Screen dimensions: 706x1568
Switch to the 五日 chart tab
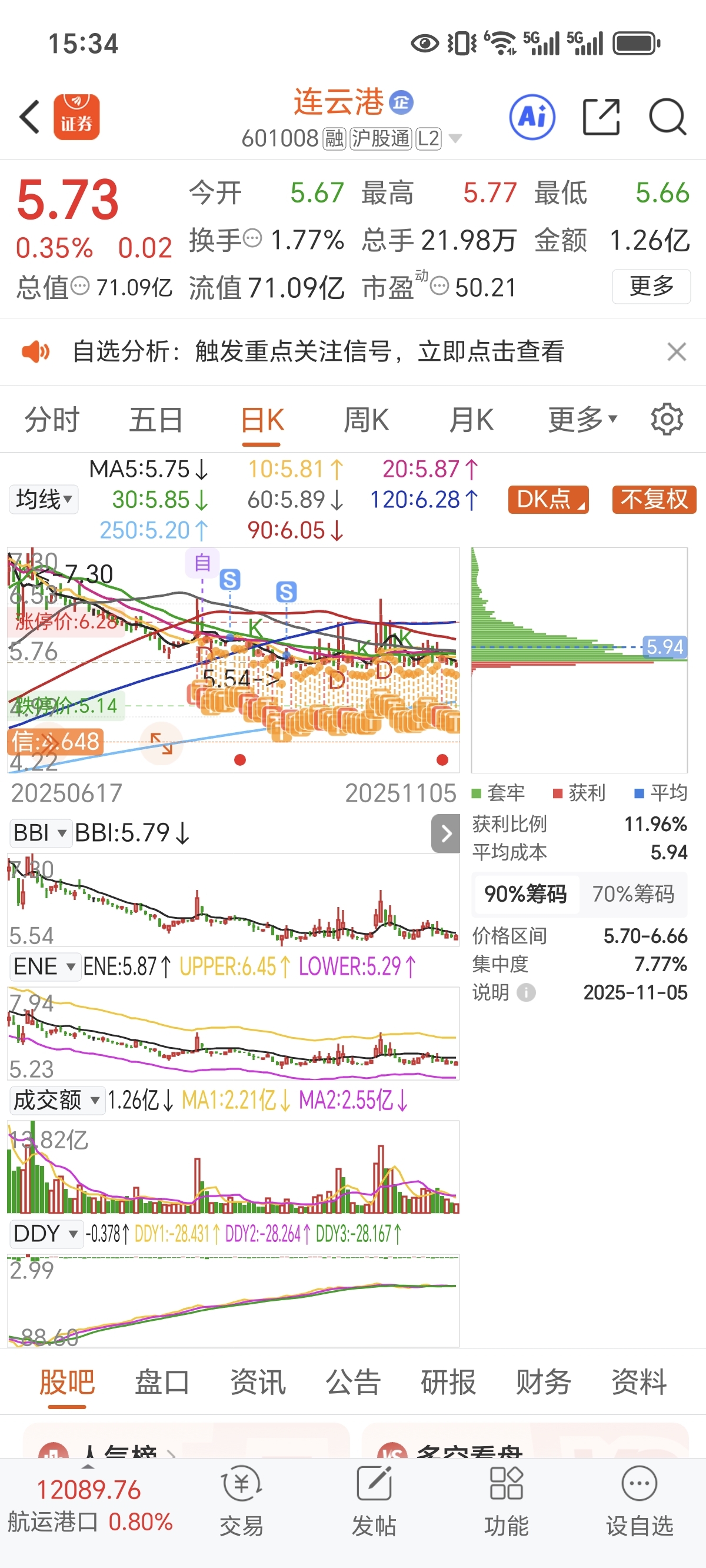click(x=156, y=420)
